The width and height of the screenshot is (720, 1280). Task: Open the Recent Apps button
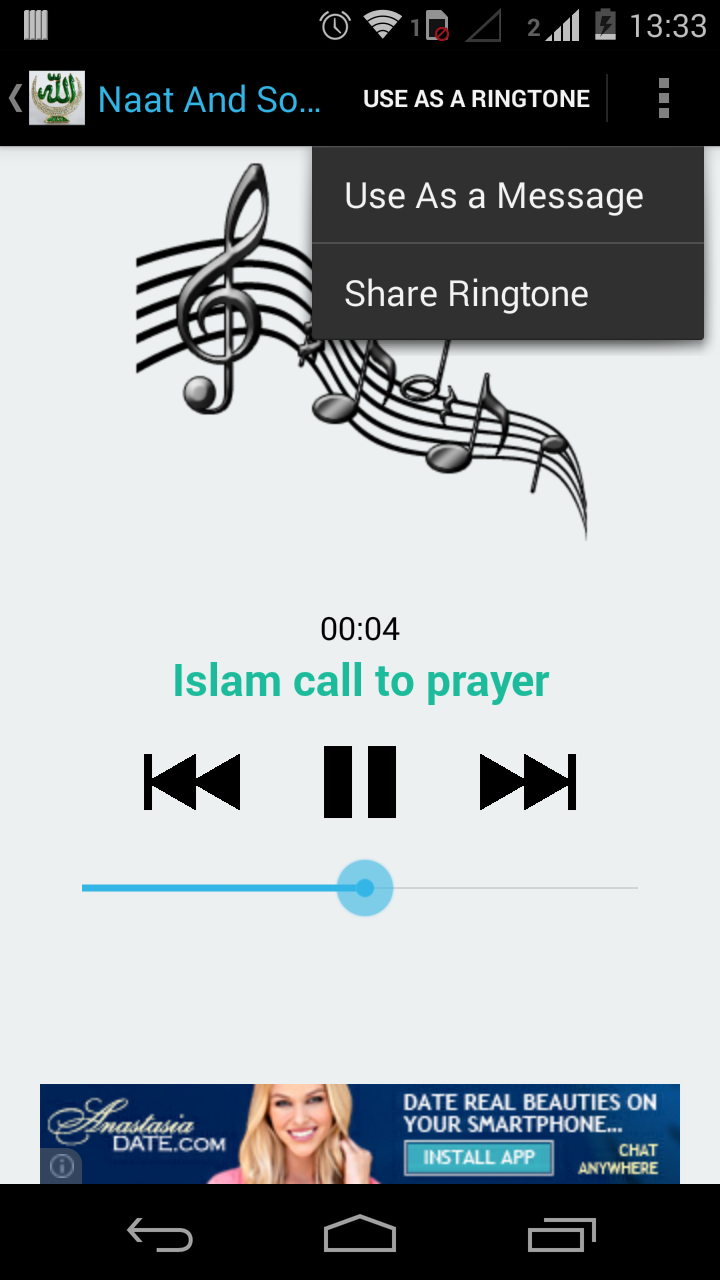point(560,1235)
